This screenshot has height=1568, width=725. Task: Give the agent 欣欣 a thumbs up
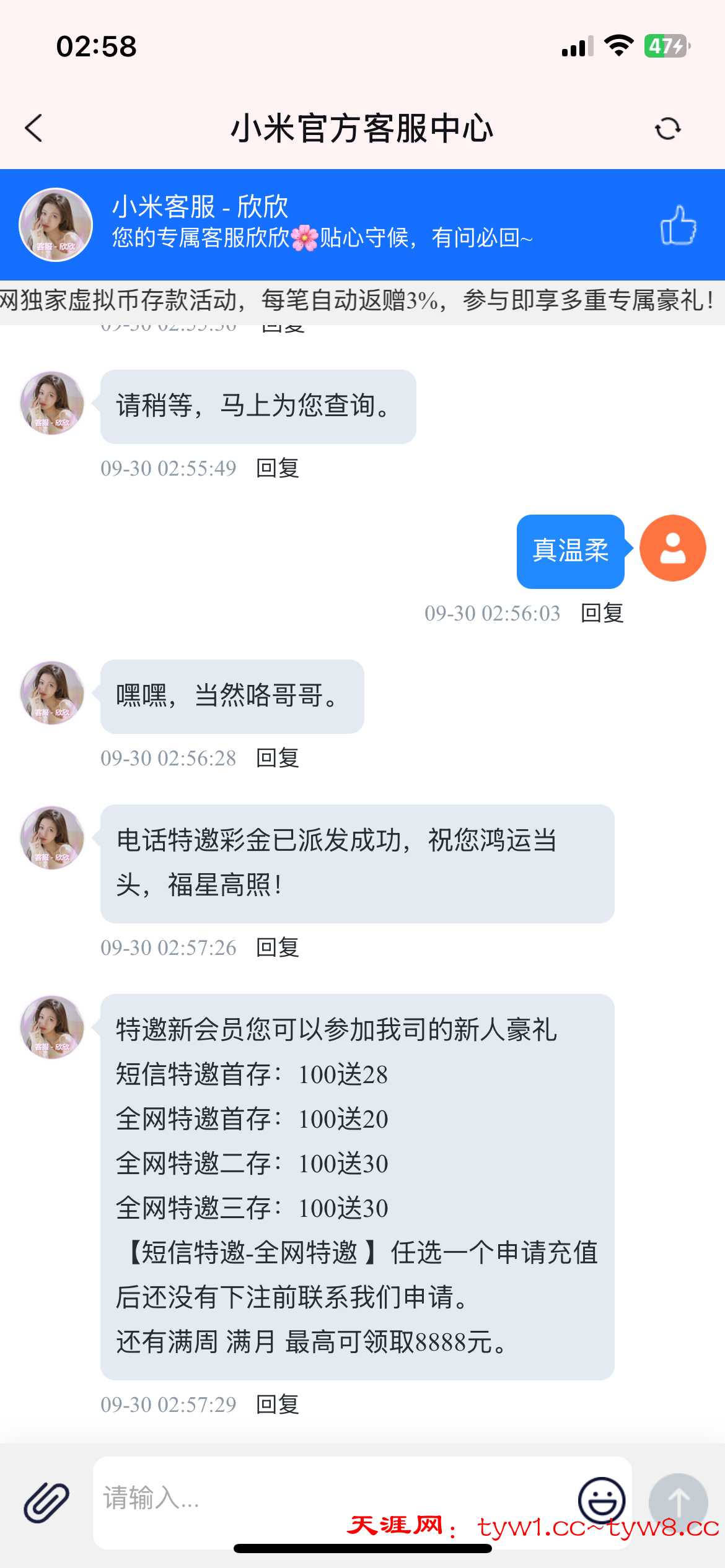tap(678, 225)
